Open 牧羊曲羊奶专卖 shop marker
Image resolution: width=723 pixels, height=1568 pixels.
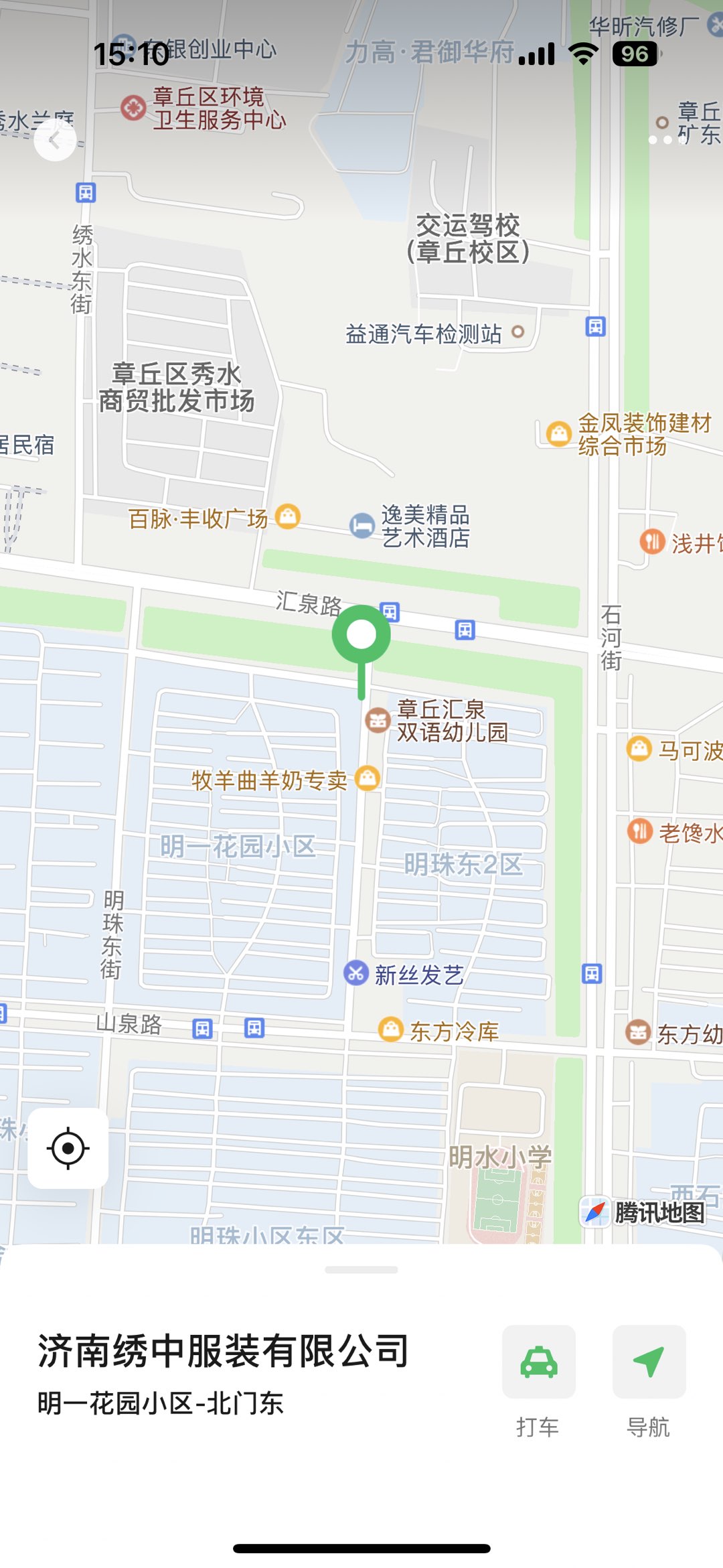click(368, 778)
